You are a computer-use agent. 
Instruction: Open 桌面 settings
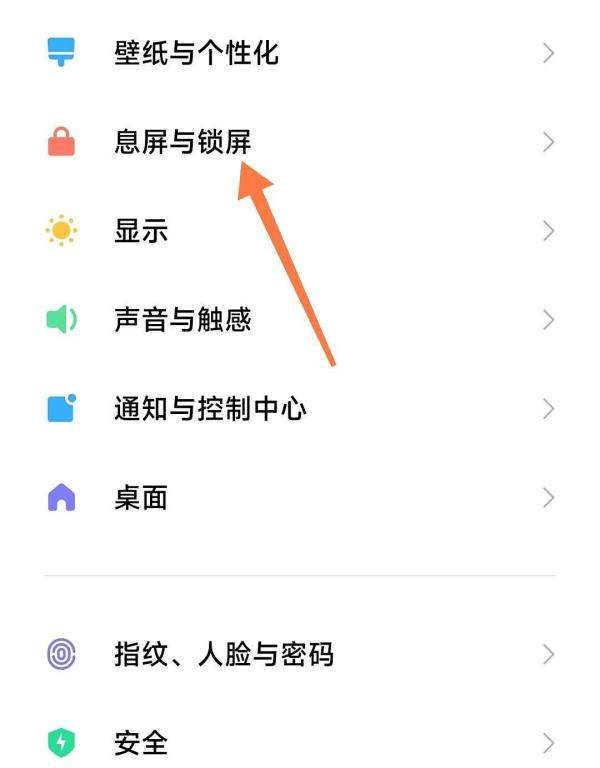click(141, 497)
